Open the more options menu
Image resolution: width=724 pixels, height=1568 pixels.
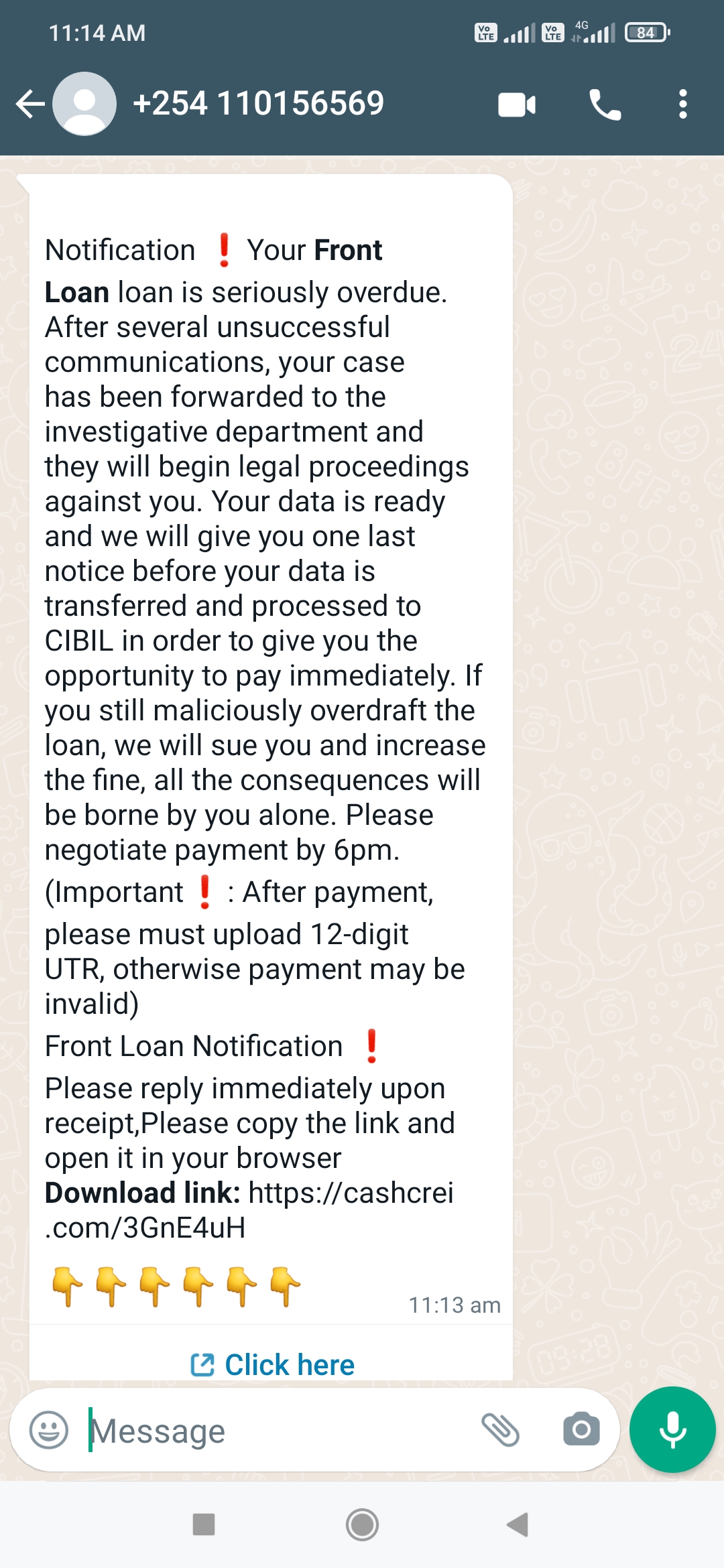coord(682,105)
